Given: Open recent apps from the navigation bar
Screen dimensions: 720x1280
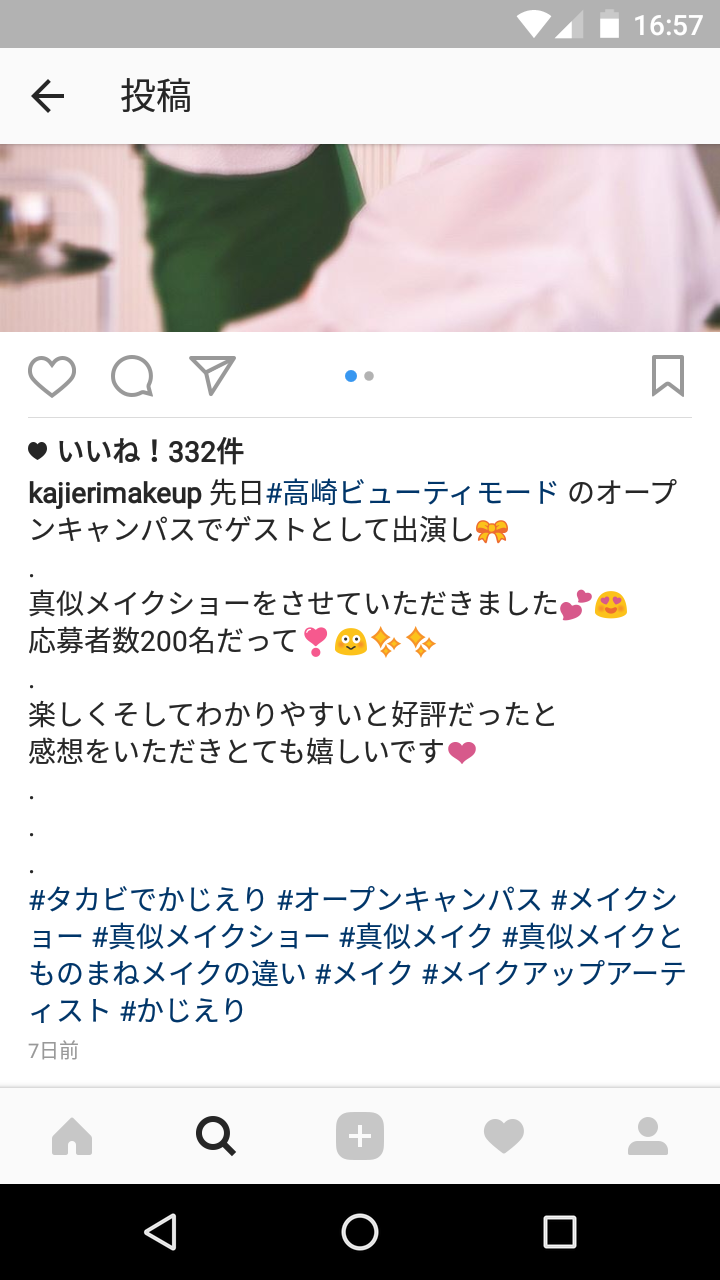Looking at the screenshot, I should [x=560, y=1232].
